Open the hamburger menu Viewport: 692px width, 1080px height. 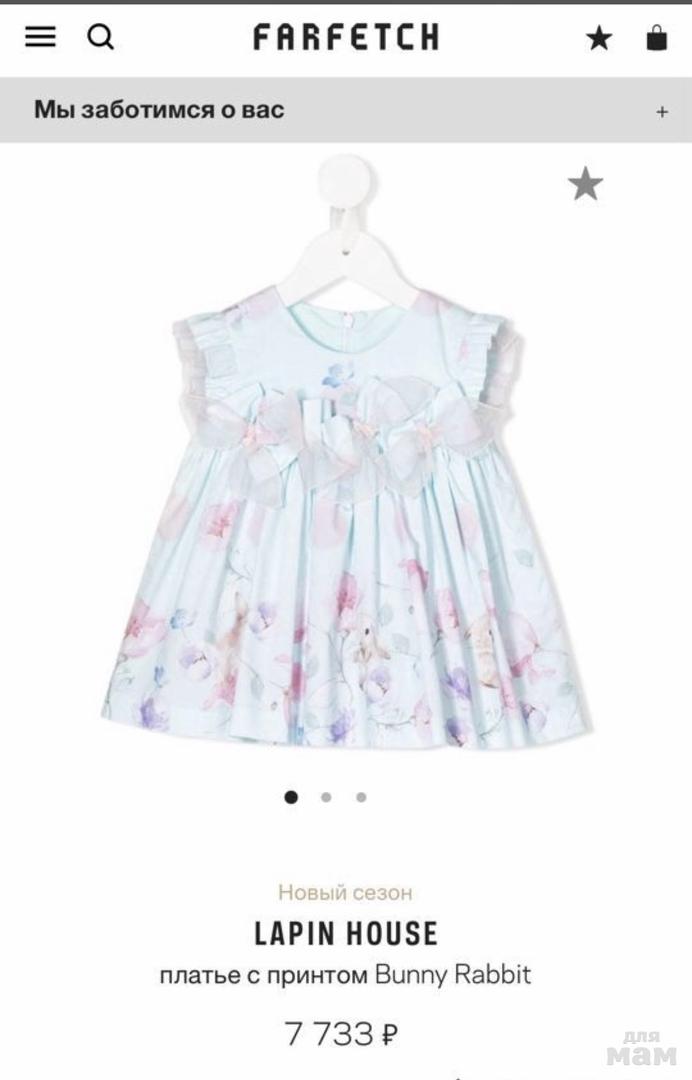click(40, 38)
